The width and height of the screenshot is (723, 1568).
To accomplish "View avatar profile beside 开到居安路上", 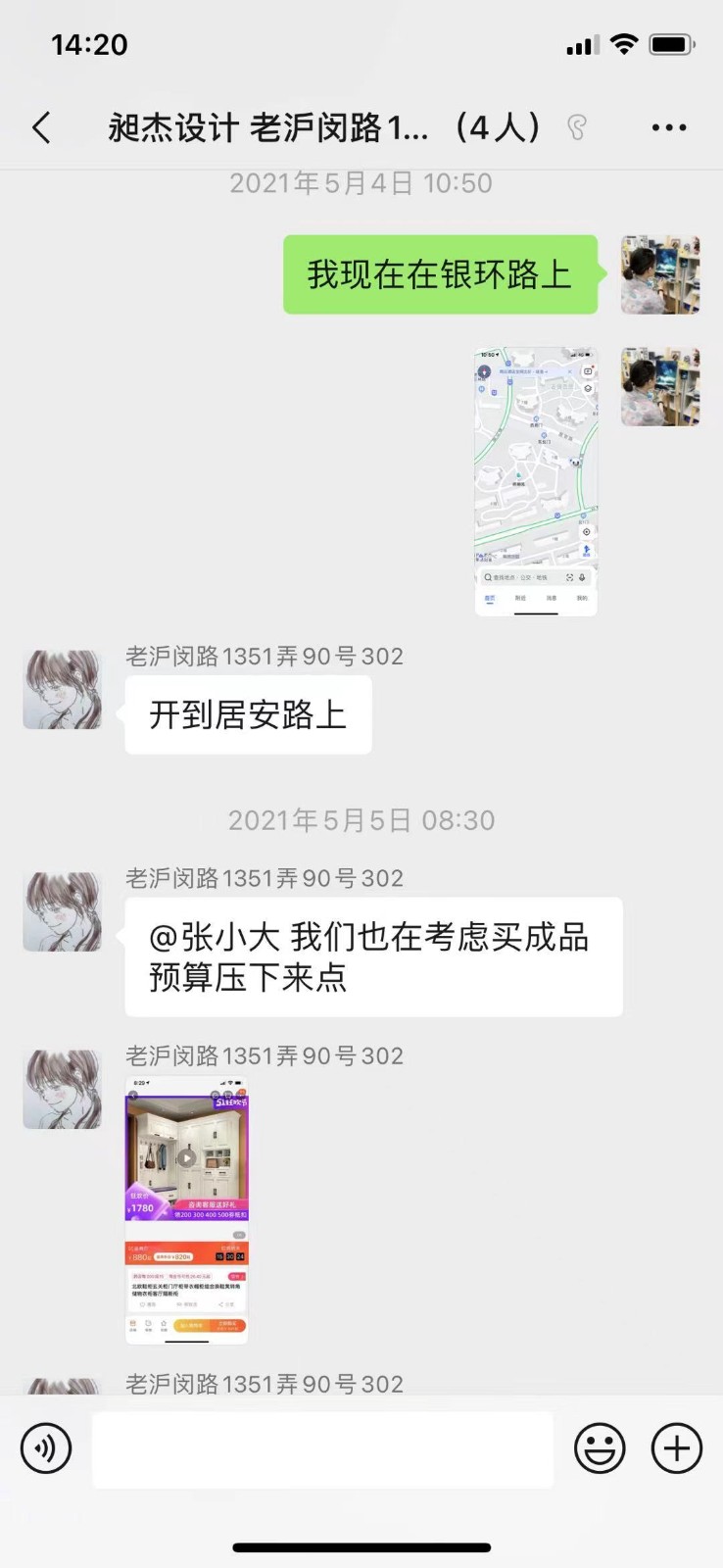I will tap(63, 690).
